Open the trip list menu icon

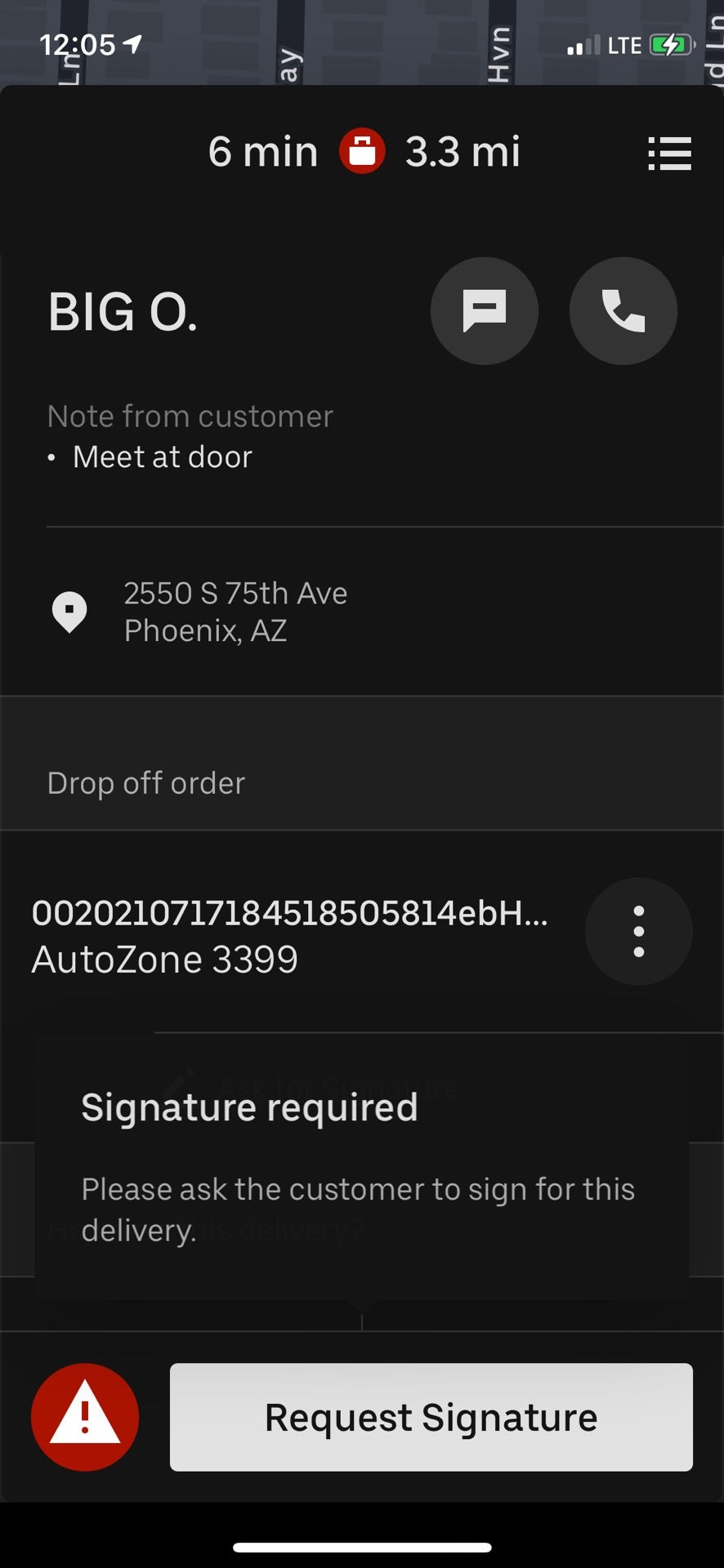[669, 154]
